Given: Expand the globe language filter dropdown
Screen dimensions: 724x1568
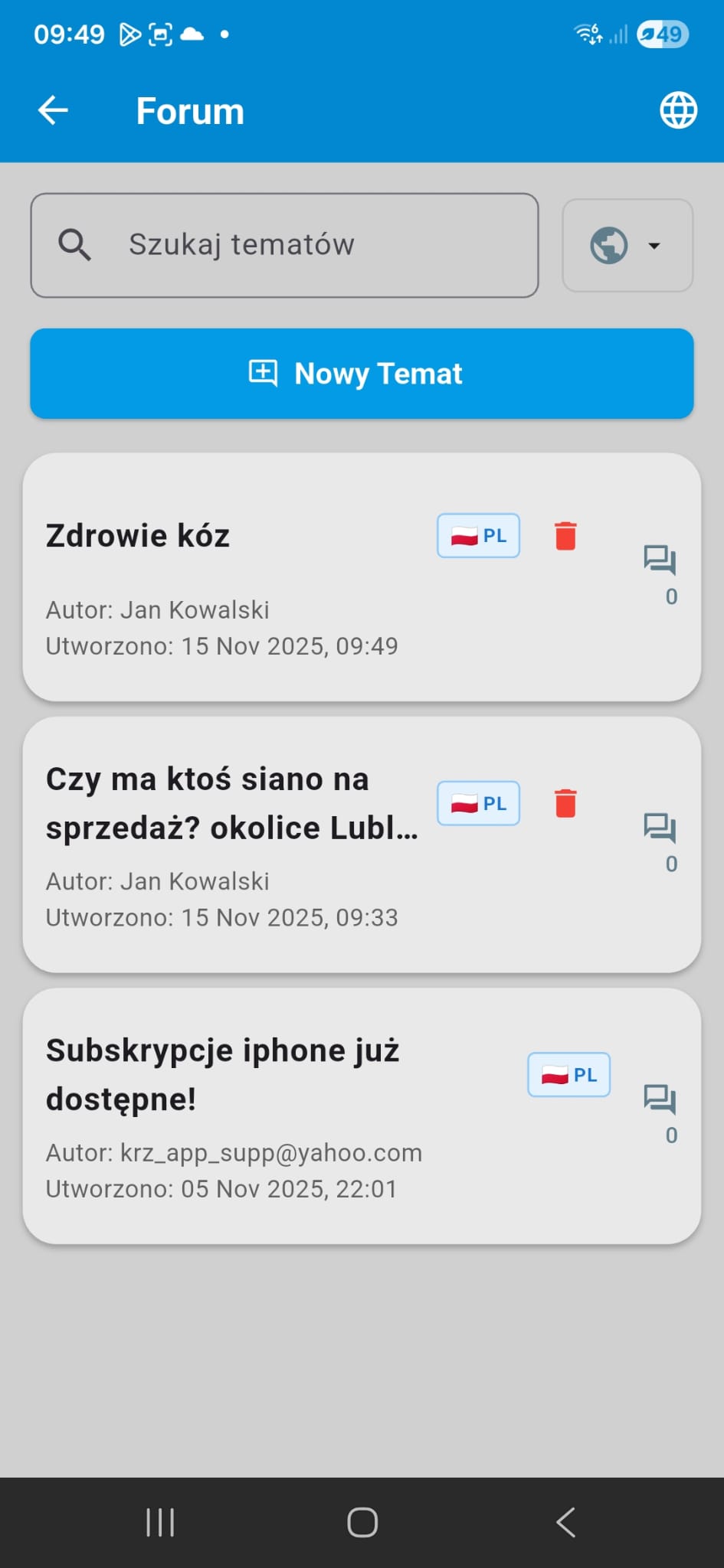Looking at the screenshot, I should [627, 246].
